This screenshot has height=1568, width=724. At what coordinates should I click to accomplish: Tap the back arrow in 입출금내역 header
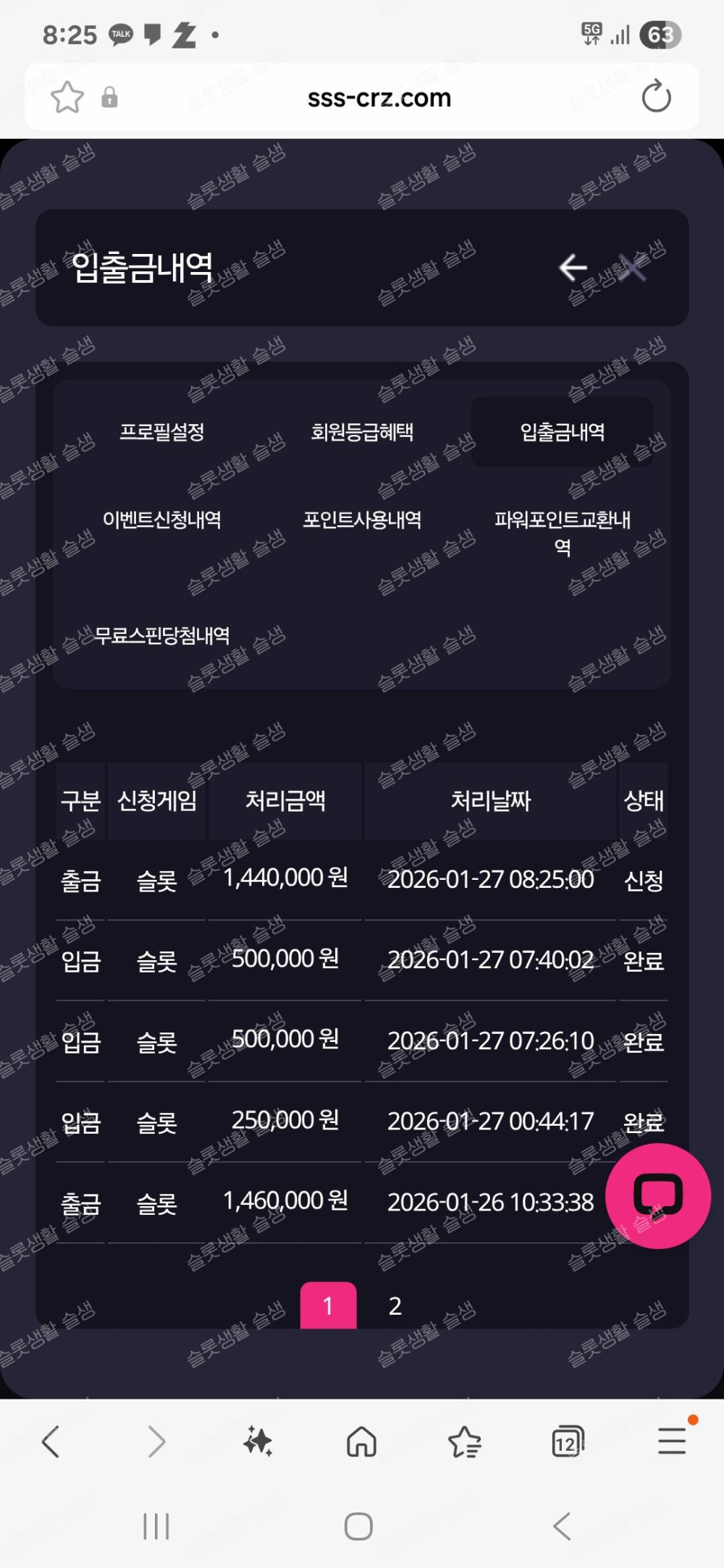pyautogui.click(x=573, y=267)
